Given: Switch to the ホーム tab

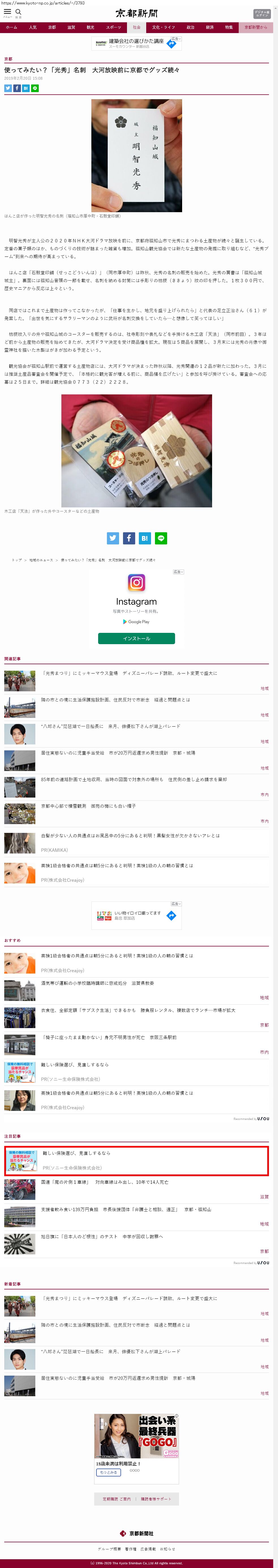Looking at the screenshot, I should click(x=12, y=27).
